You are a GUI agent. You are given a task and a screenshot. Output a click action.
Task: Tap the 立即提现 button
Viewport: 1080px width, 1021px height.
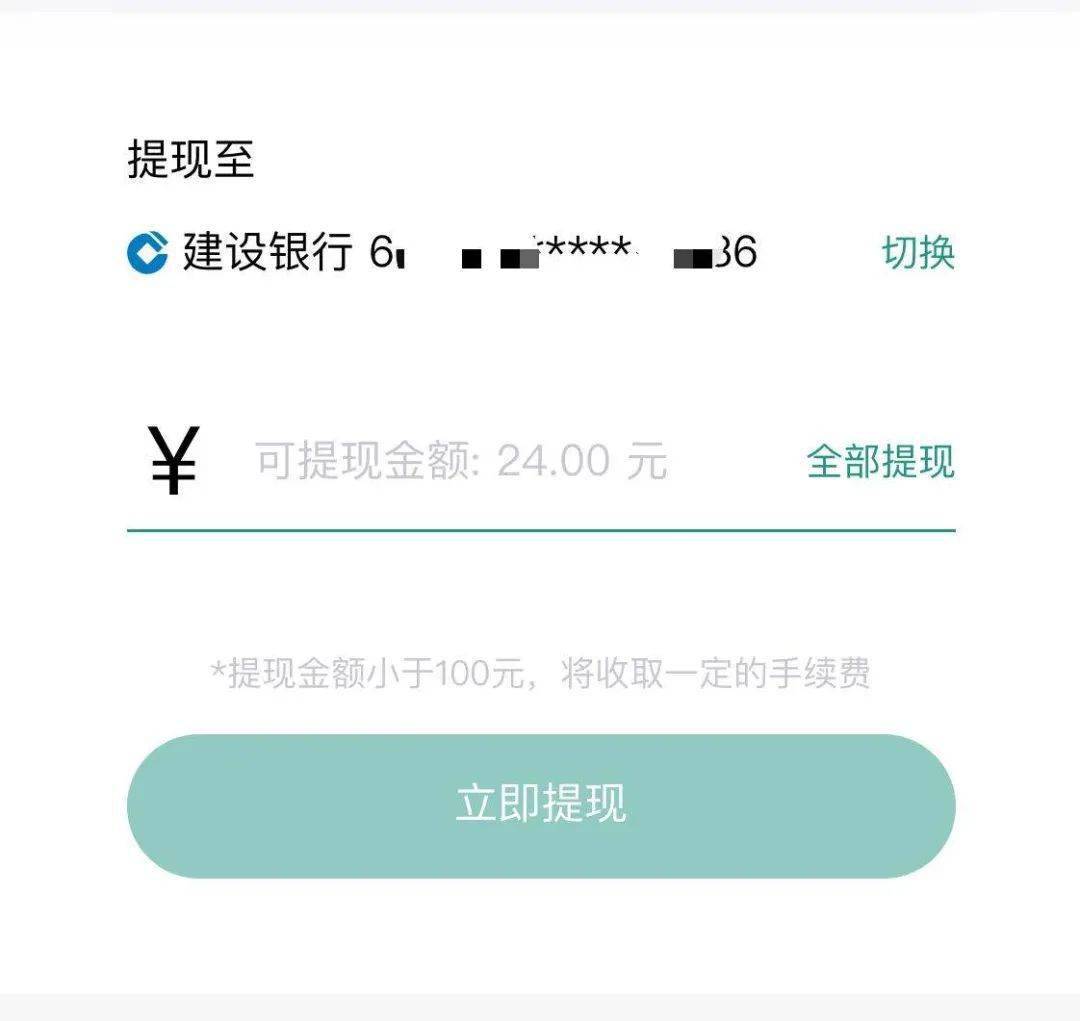tap(541, 805)
